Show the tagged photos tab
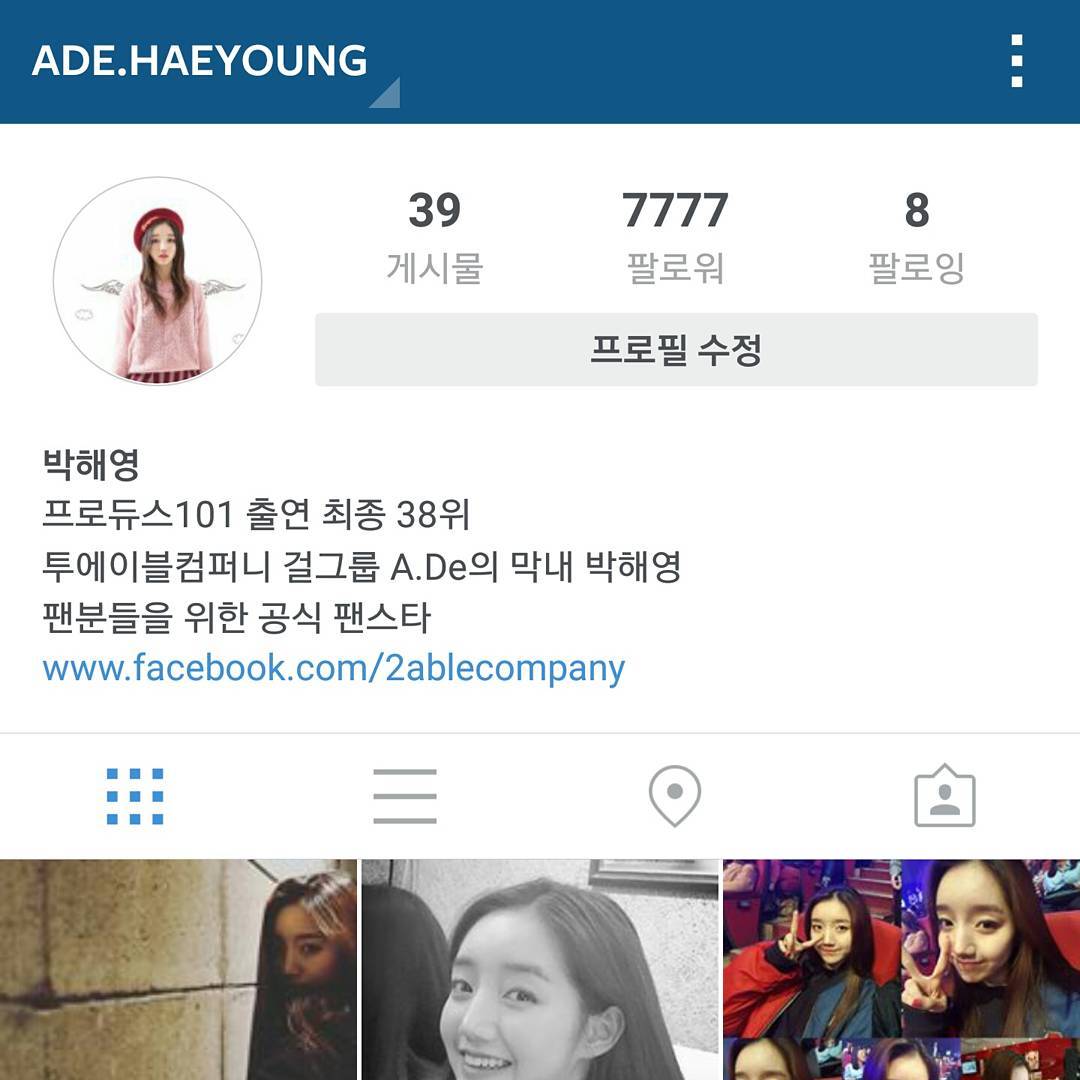 [x=945, y=797]
